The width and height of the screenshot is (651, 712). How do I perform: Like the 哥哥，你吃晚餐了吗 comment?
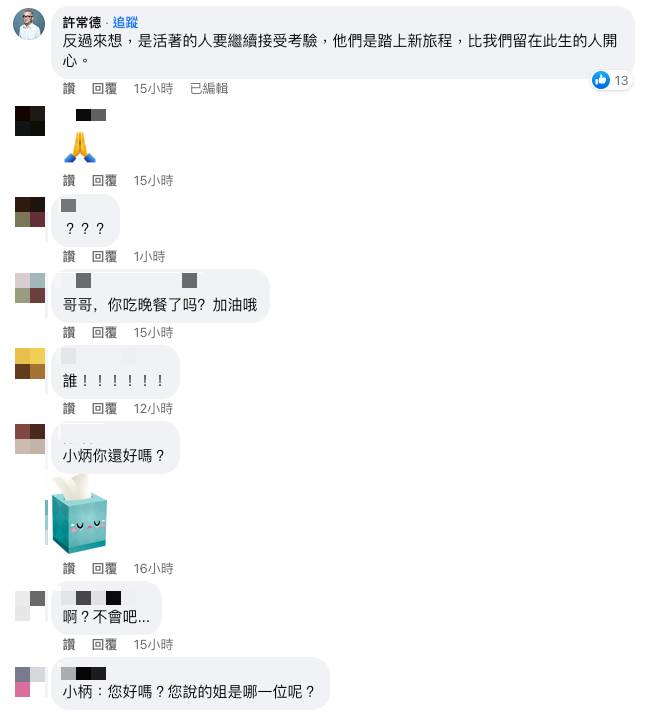click(69, 332)
